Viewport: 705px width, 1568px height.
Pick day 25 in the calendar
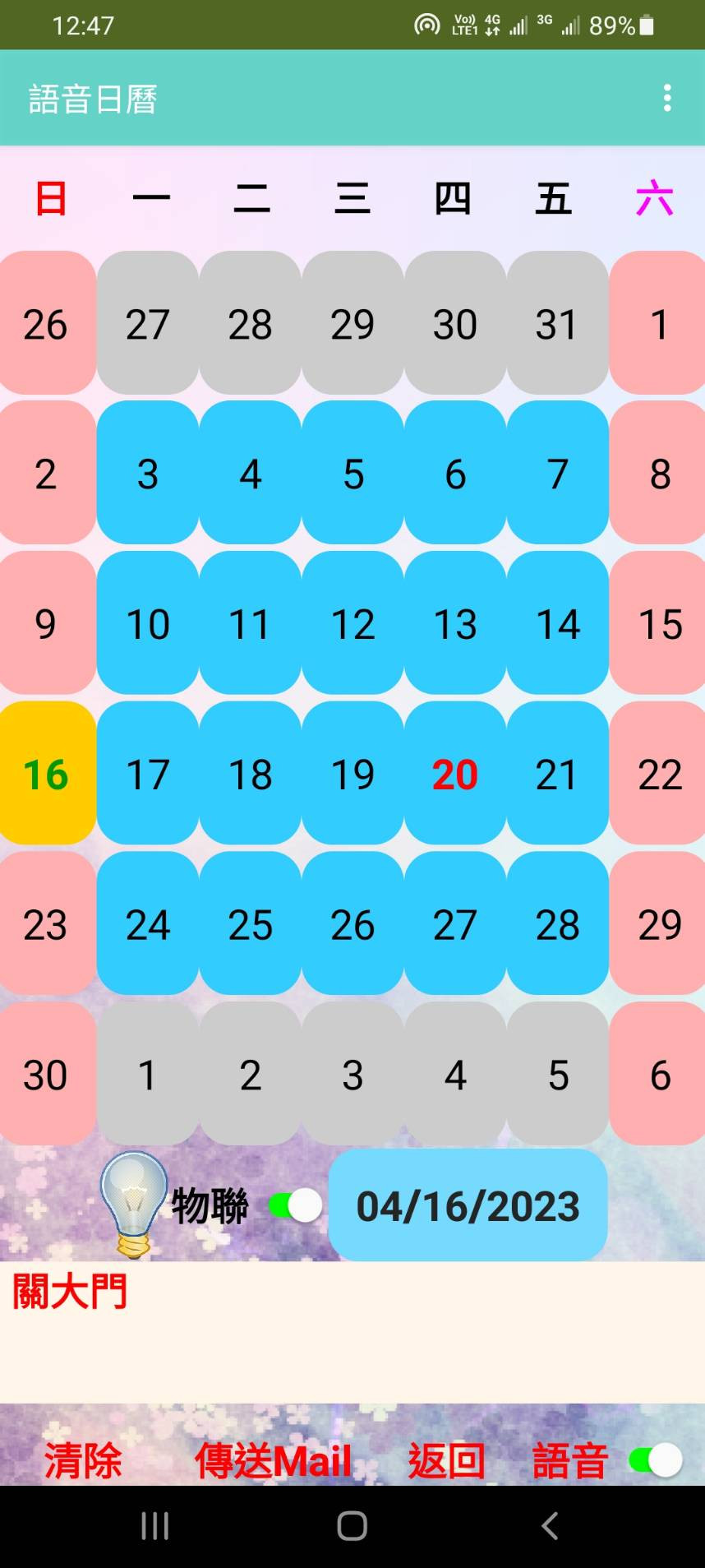[x=251, y=924]
